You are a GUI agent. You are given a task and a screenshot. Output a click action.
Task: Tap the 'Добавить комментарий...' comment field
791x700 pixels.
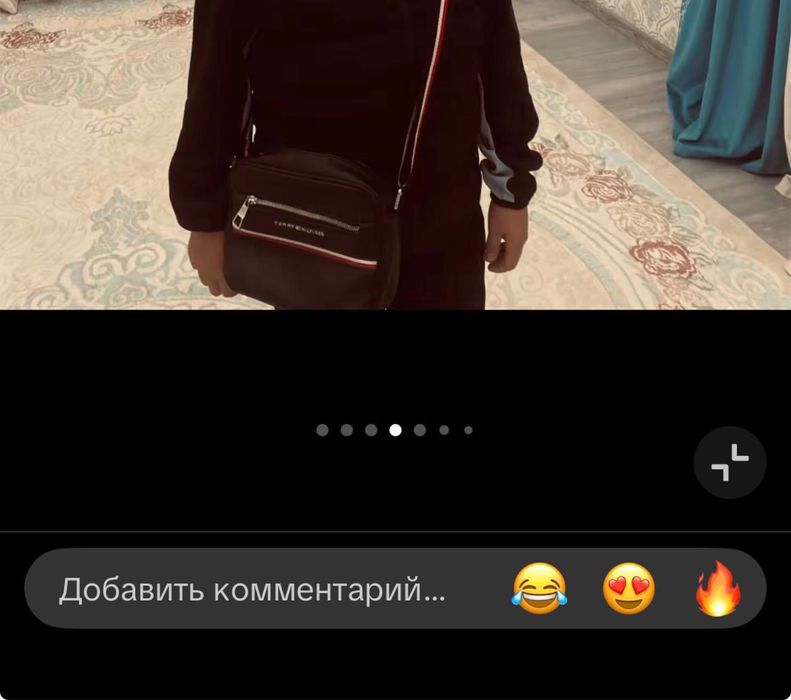(252, 589)
